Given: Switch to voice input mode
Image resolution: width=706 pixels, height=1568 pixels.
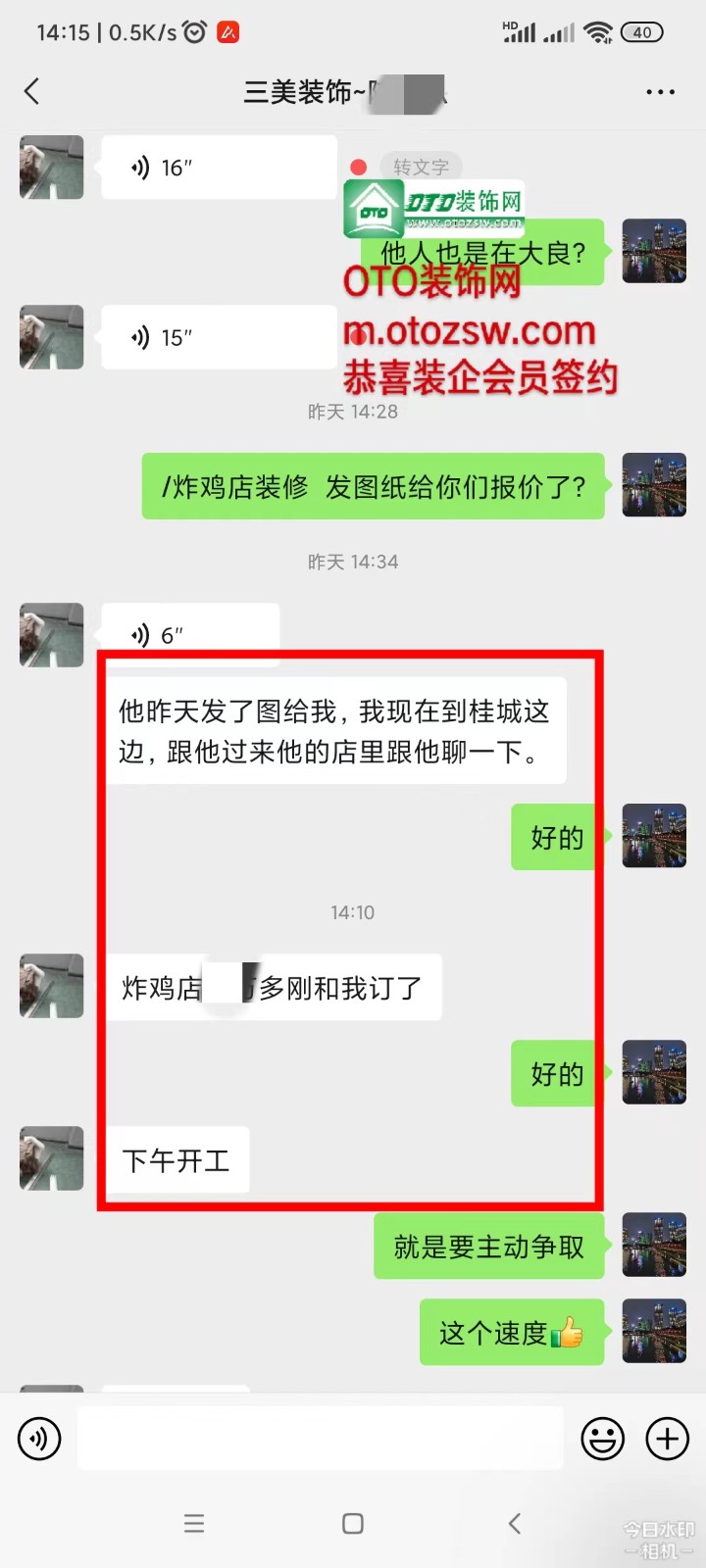Looking at the screenshot, I should (39, 1439).
